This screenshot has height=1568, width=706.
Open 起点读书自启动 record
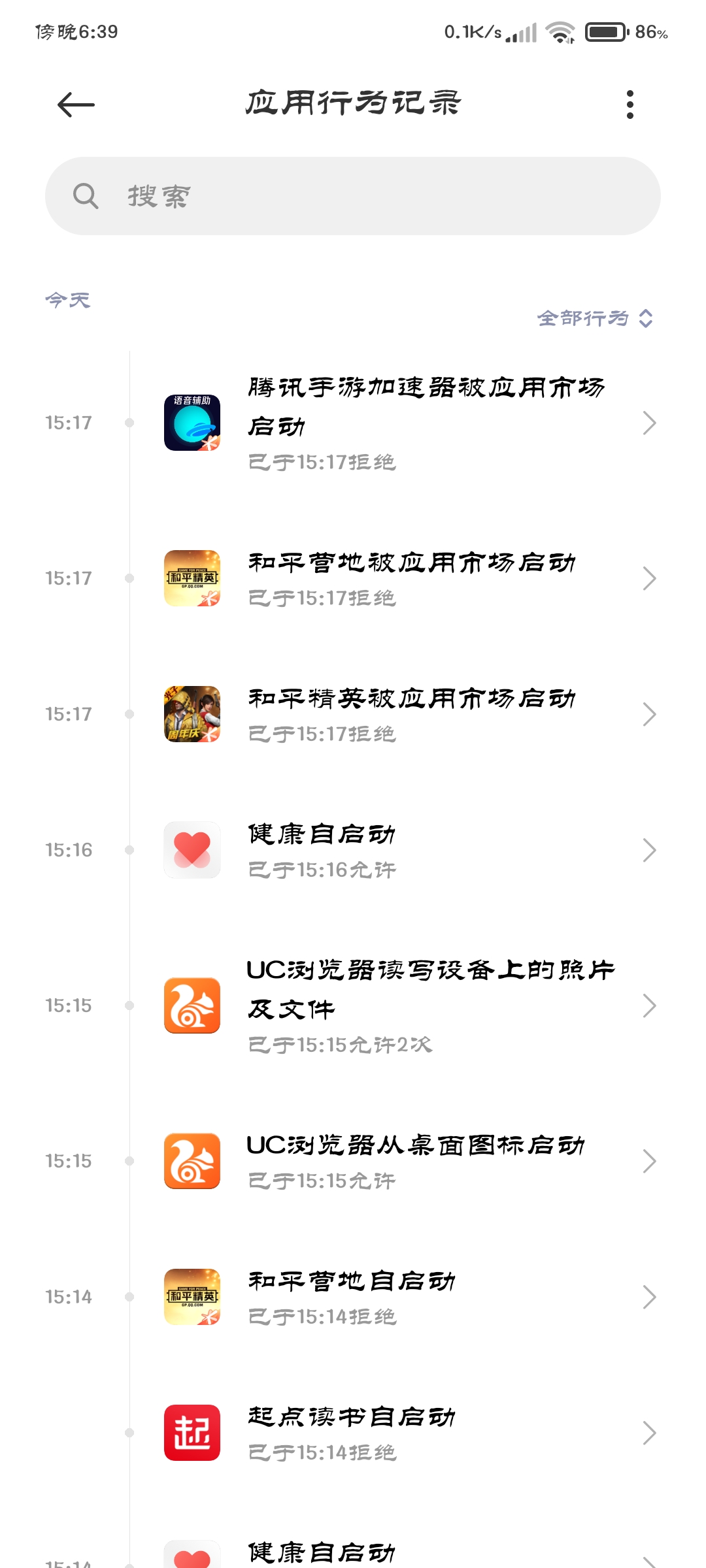pyautogui.click(x=412, y=1433)
